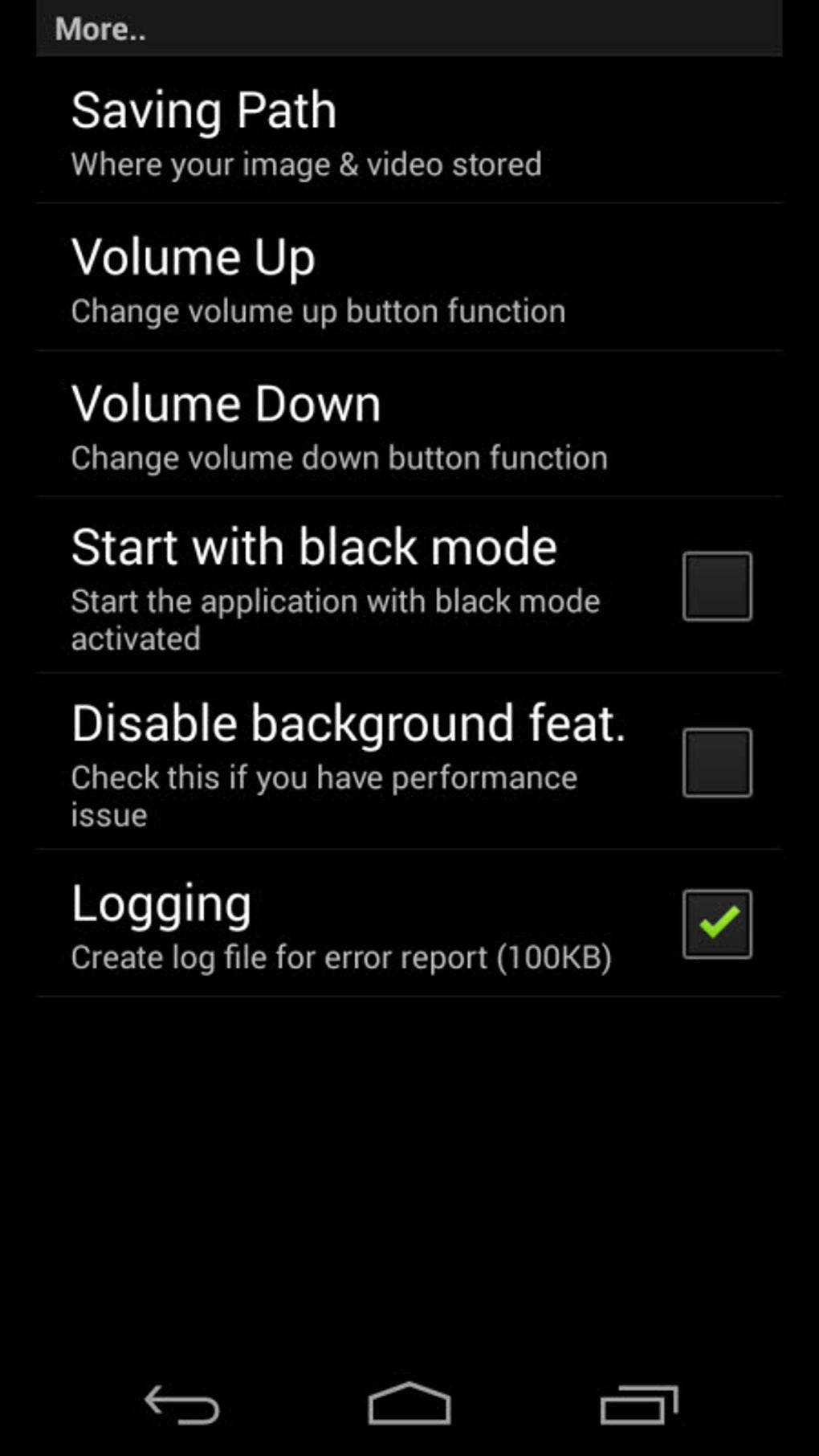Check Disable background feat. option
Viewport: 819px width, 1456px height.
coord(717,763)
